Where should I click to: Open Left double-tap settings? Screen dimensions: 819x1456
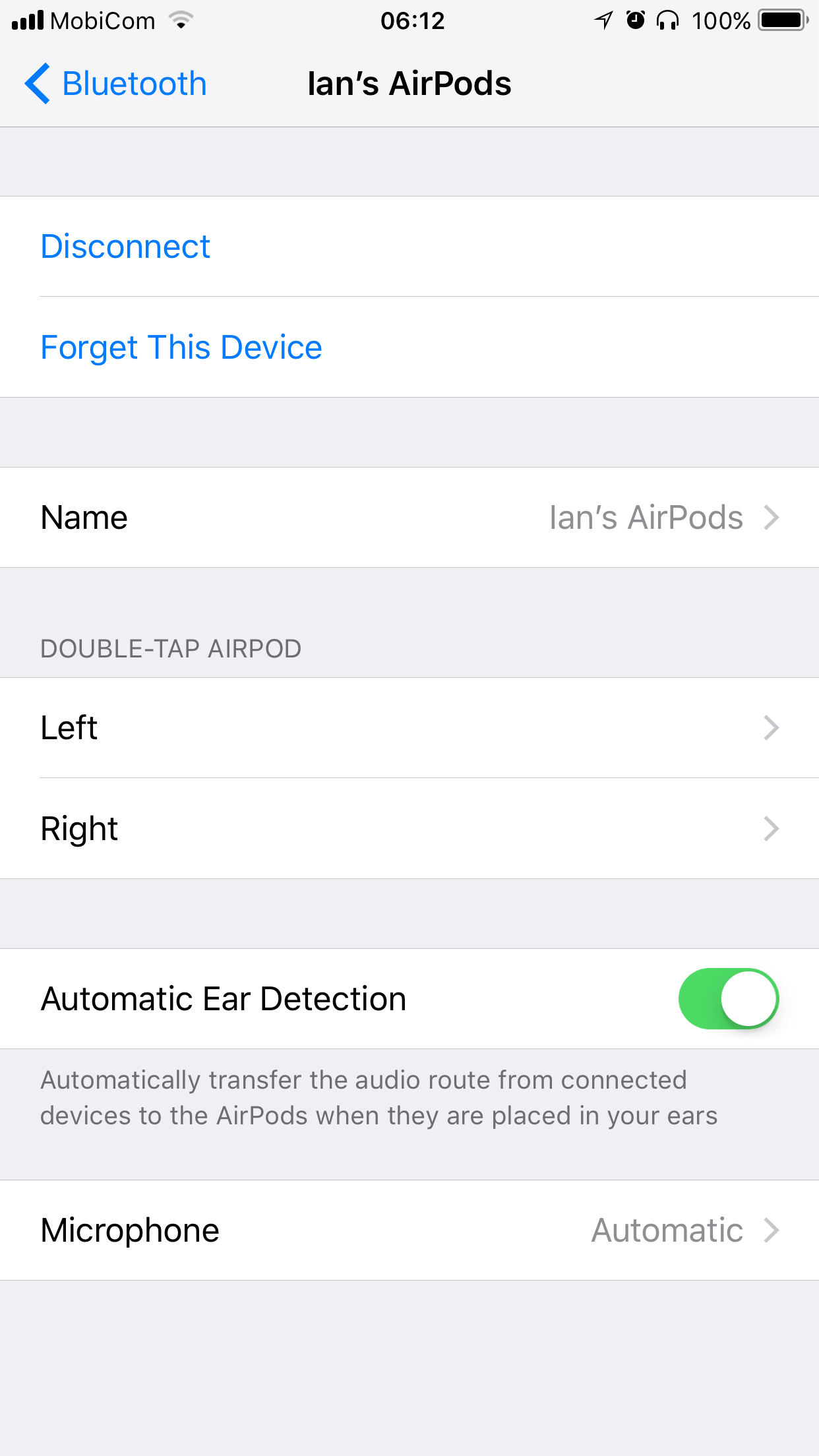tap(409, 728)
